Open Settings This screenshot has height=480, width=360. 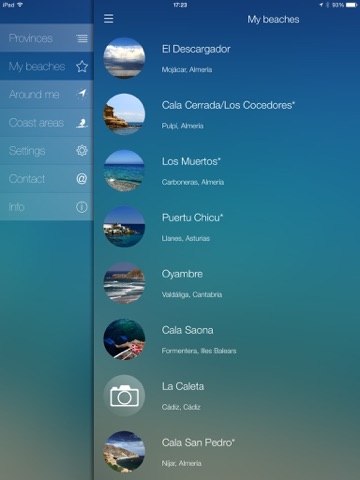[47, 151]
